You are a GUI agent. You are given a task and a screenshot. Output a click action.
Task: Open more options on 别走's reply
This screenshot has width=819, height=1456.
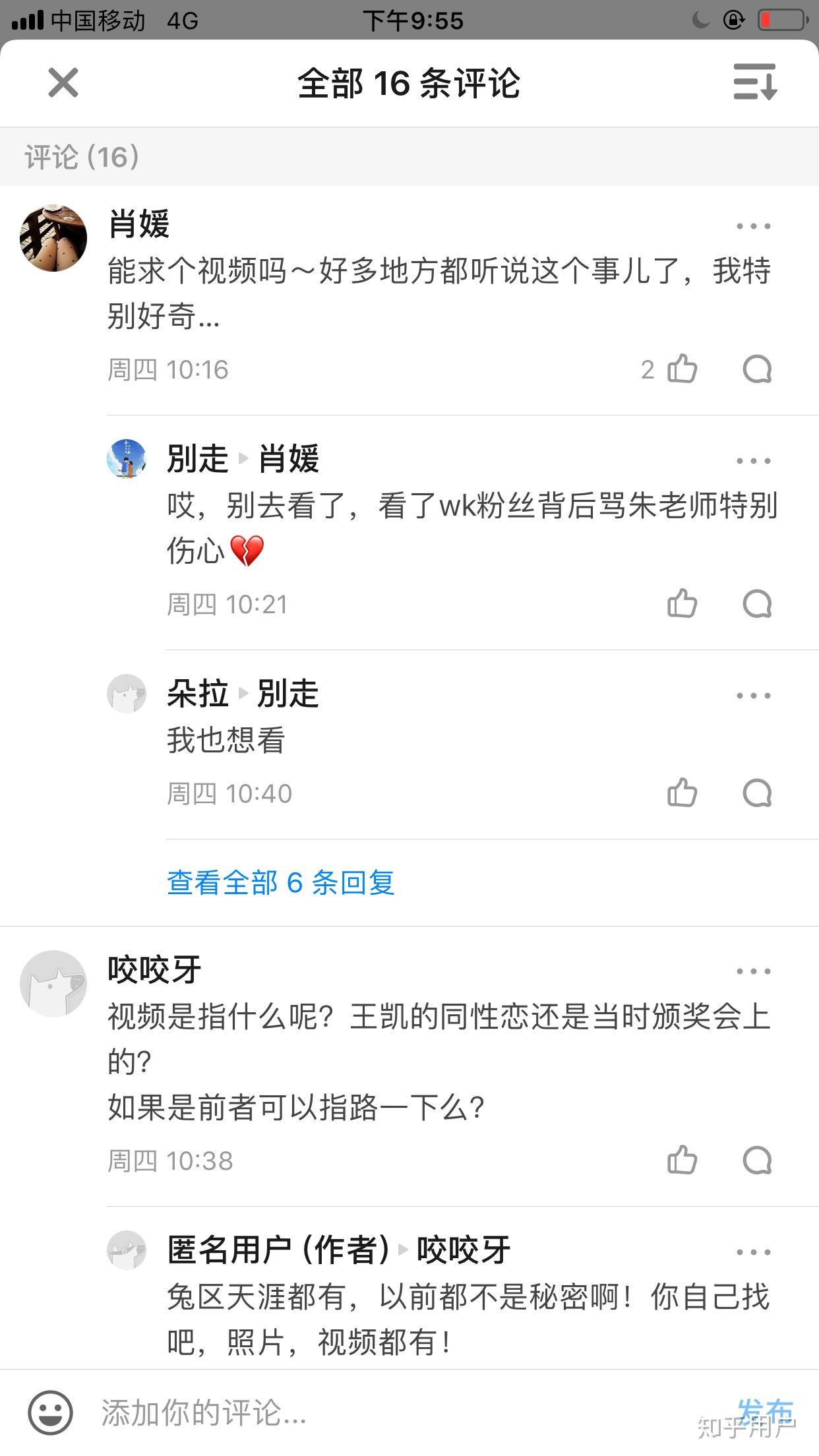pos(753,460)
